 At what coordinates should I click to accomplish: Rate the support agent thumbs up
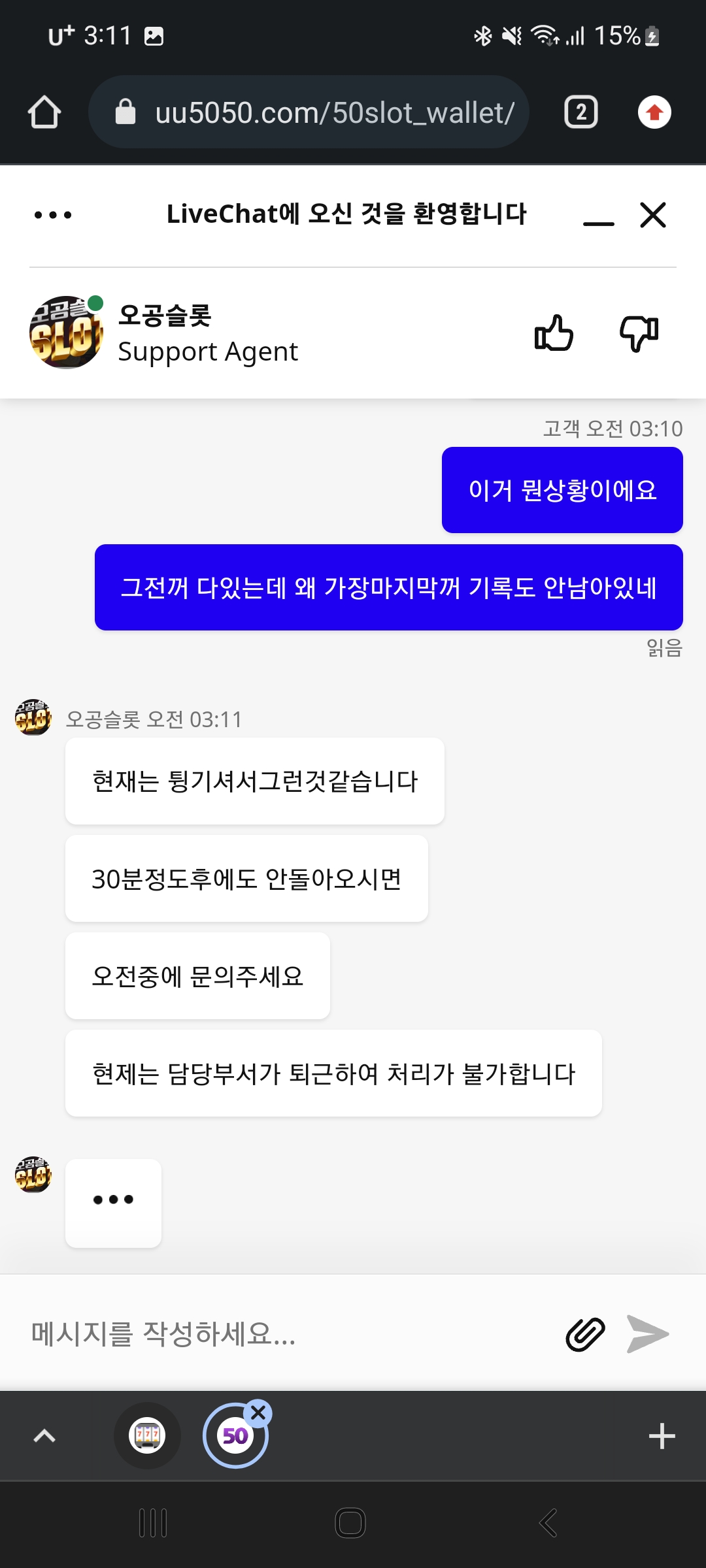click(554, 333)
